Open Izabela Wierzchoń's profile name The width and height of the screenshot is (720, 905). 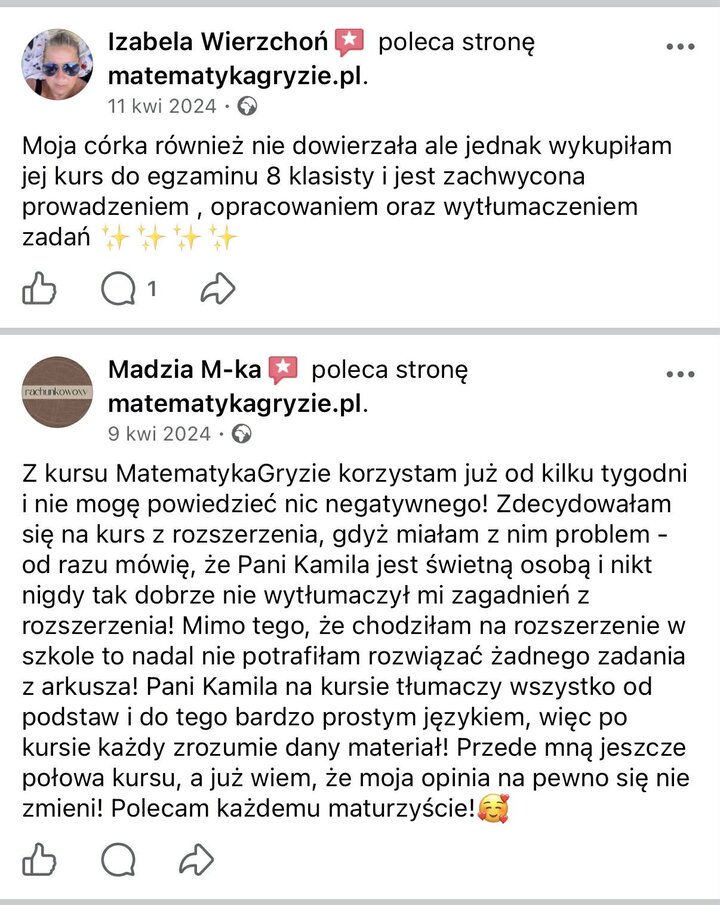point(217,42)
